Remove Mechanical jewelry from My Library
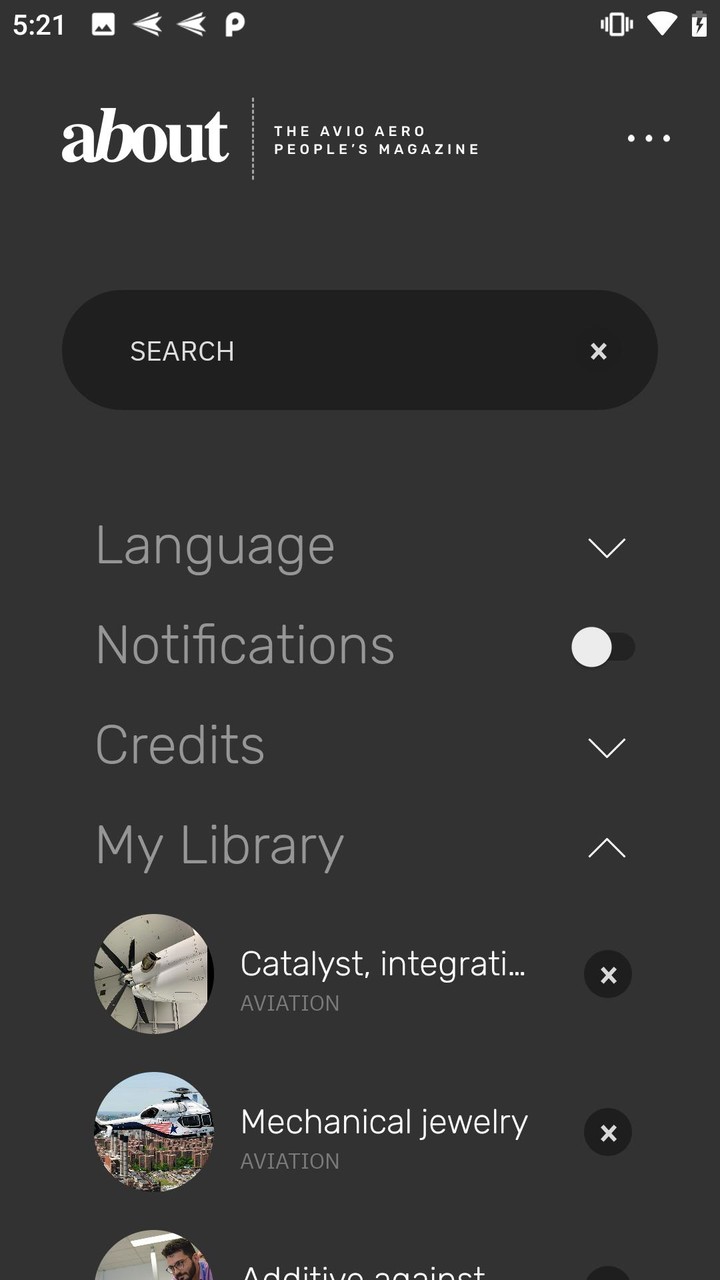 pos(608,1133)
